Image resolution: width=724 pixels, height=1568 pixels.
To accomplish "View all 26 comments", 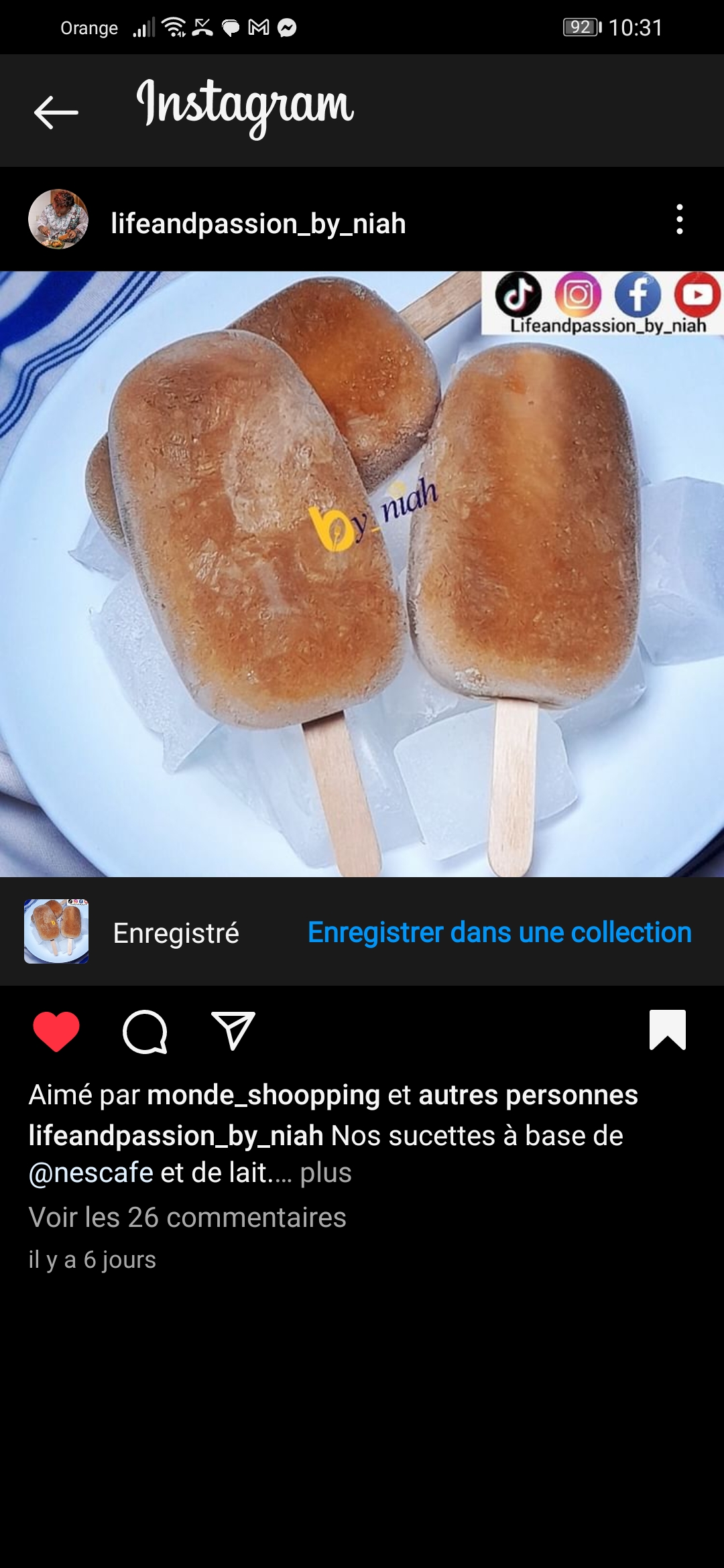I will coord(188,1217).
